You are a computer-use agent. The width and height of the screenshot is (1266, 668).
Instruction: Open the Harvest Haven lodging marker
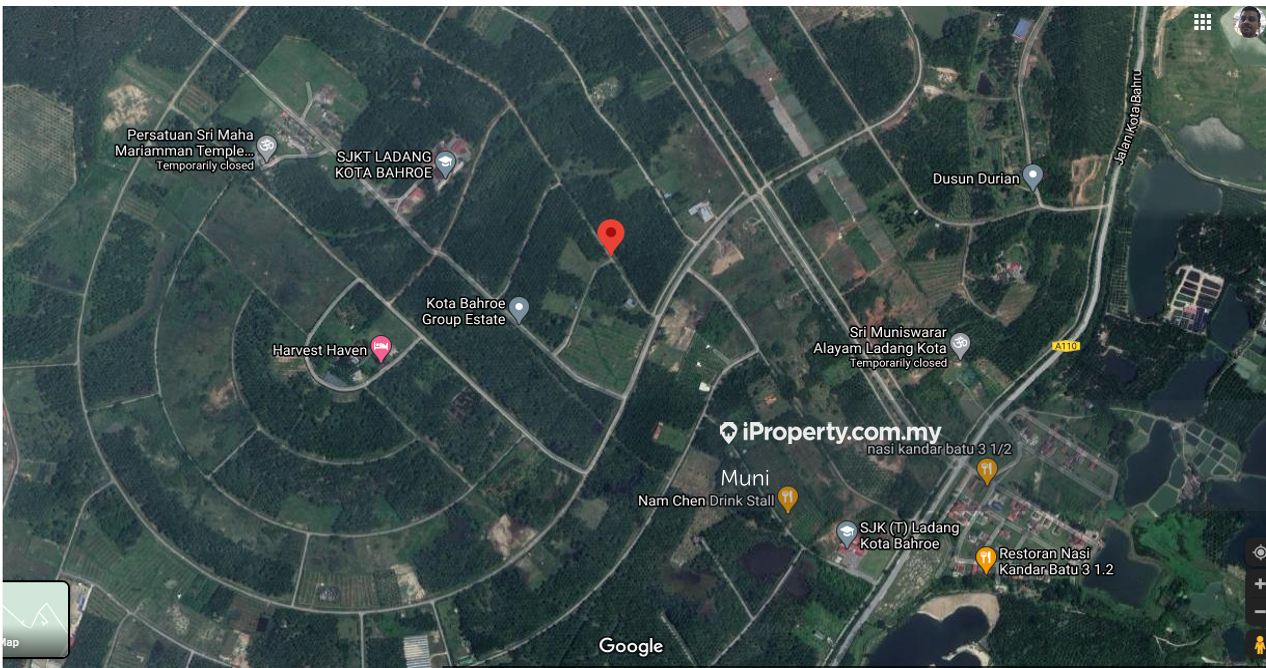pos(381,348)
